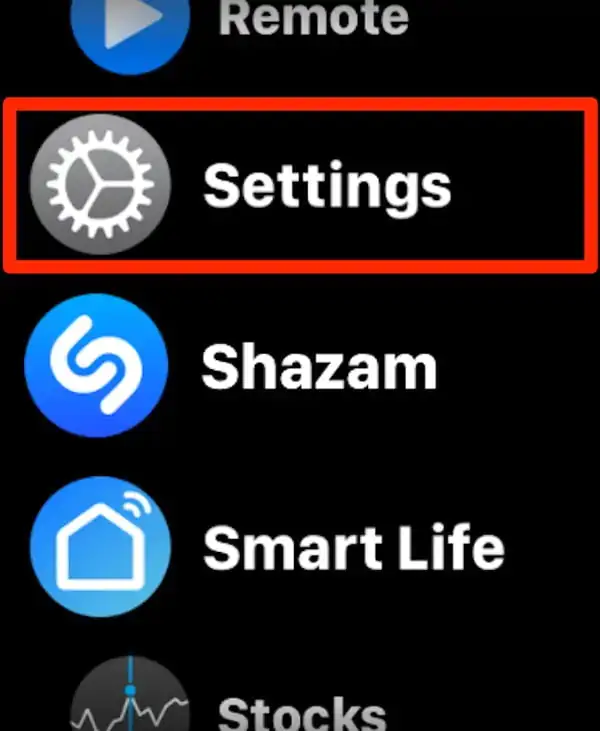Launch Shazam from the app list
Screen dimensions: 600x731
point(96,367)
